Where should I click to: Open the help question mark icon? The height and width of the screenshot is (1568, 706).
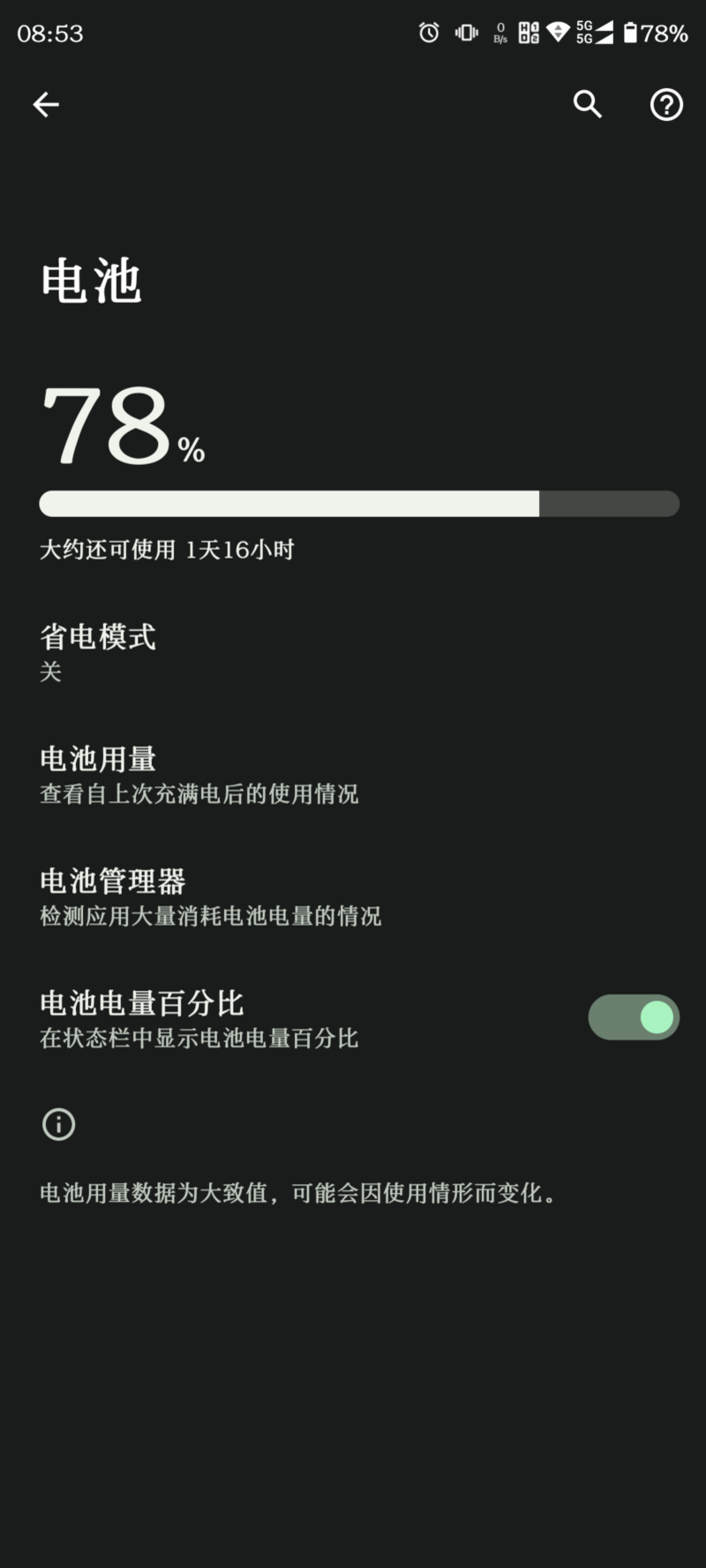pos(666,105)
